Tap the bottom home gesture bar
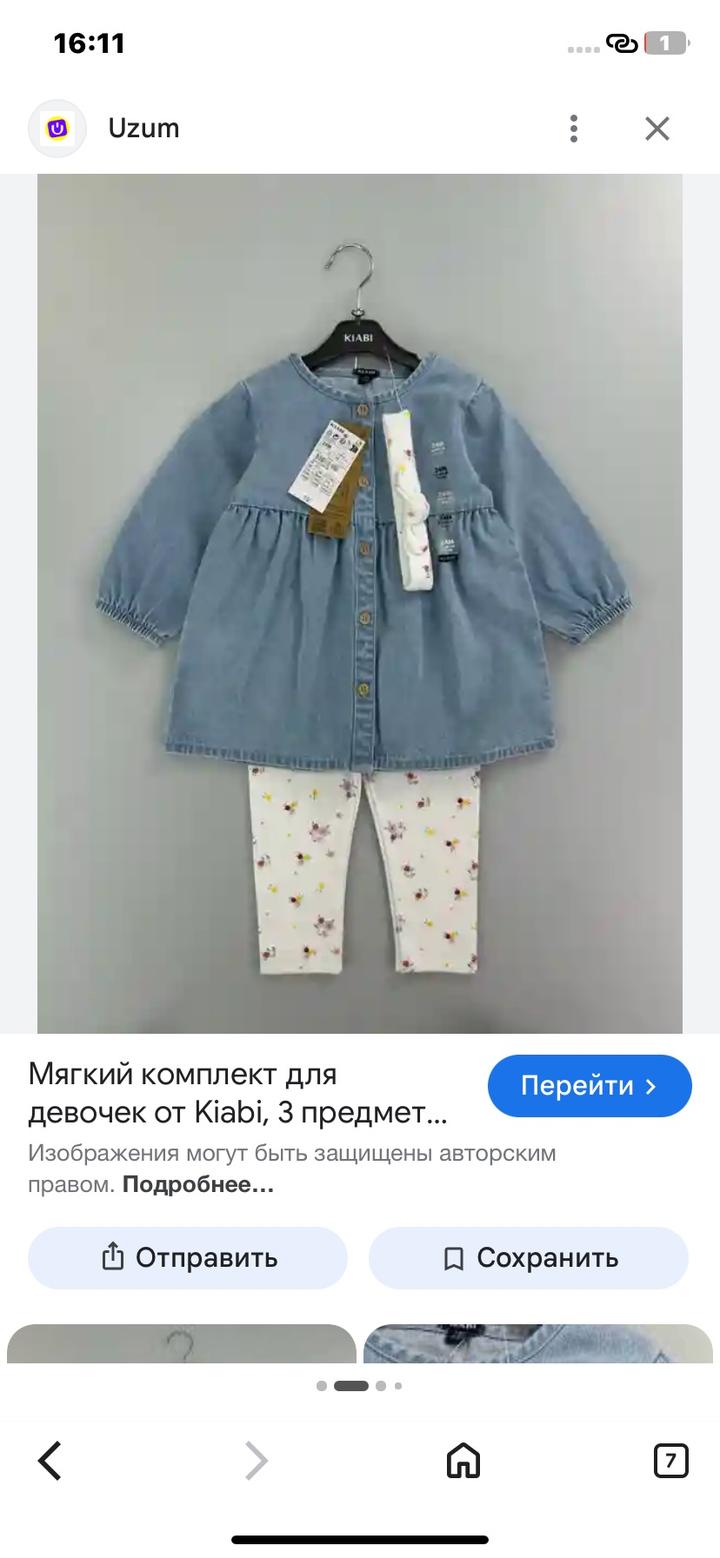720x1558 pixels. coord(360,1540)
